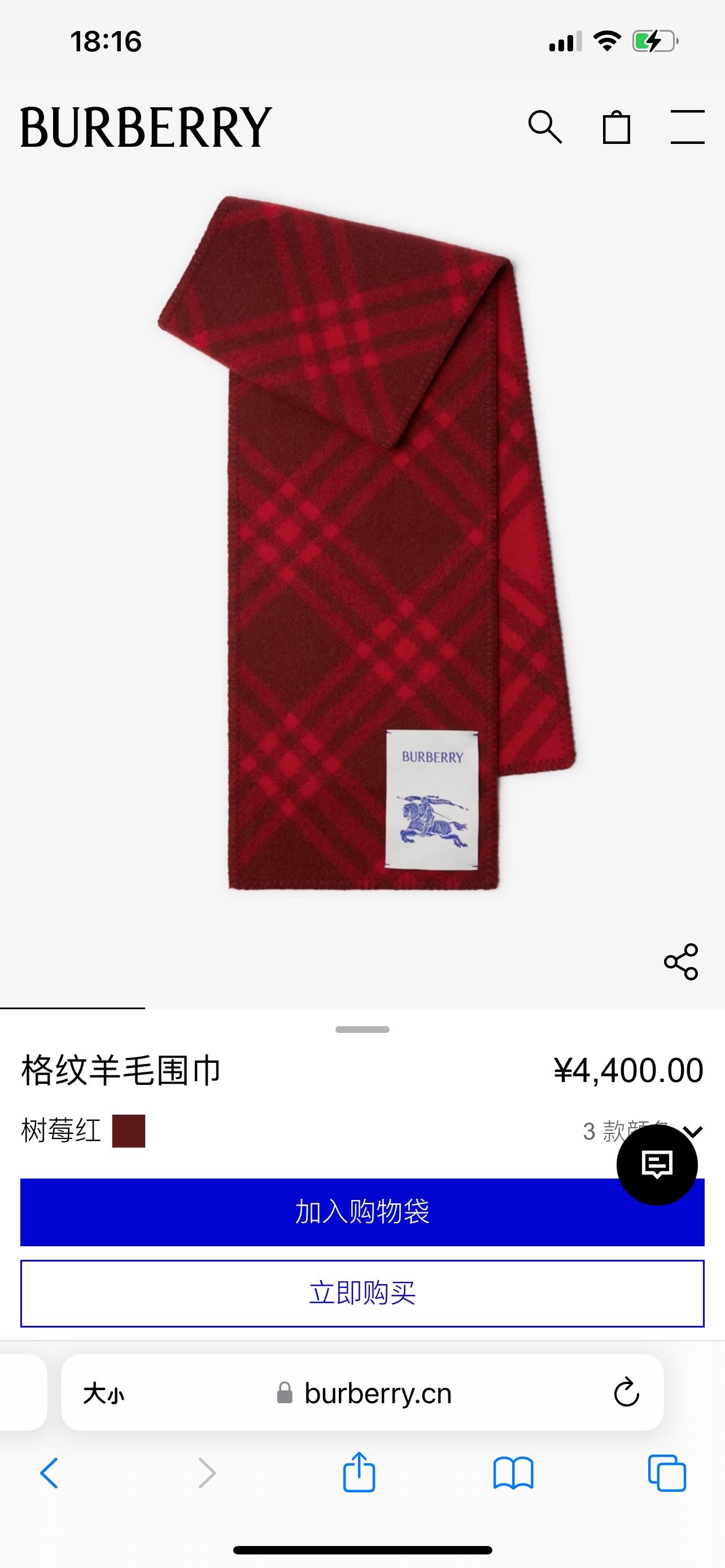Reload the page

(626, 1392)
